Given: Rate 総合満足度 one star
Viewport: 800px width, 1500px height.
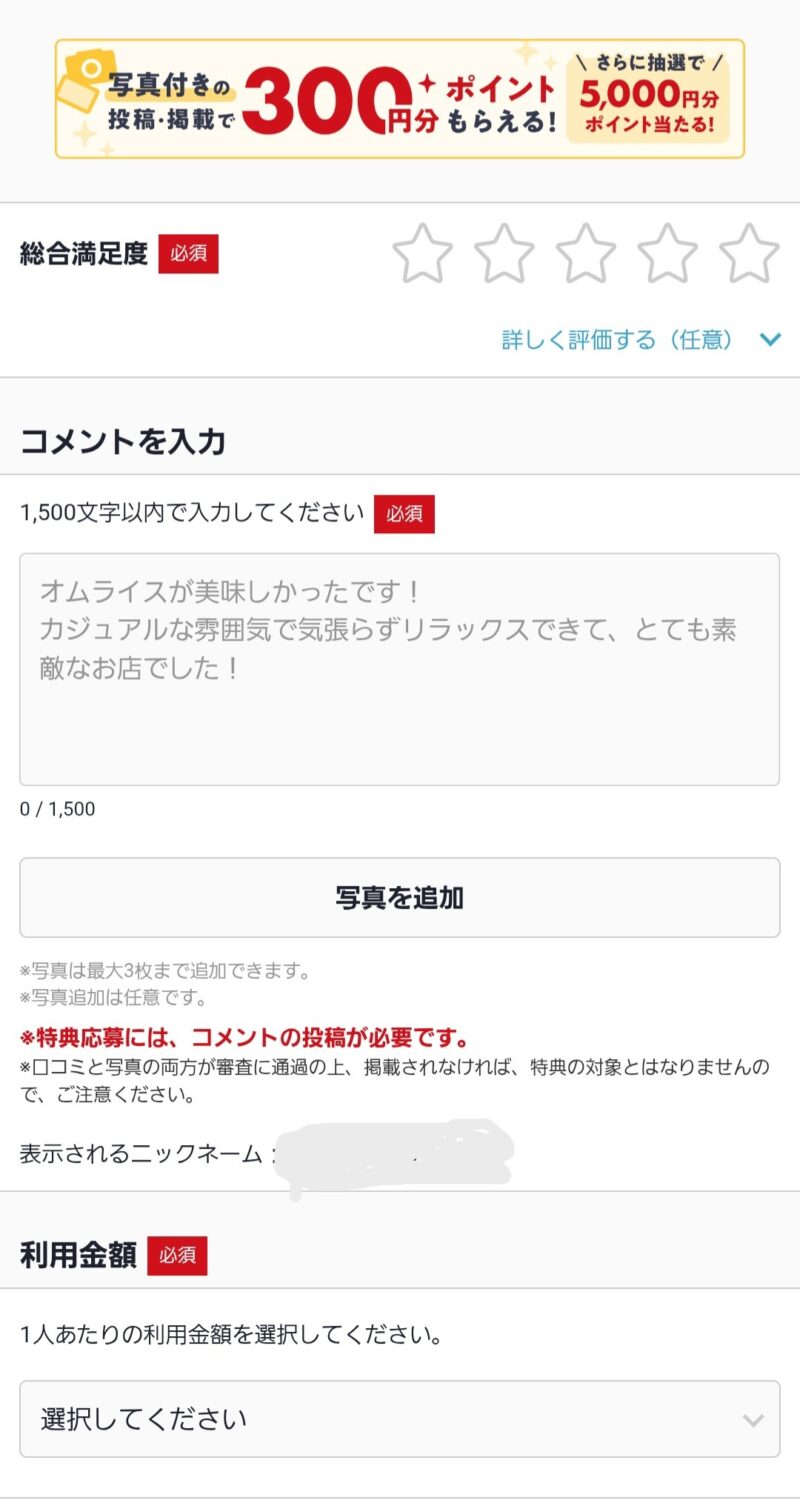Looking at the screenshot, I should (x=422, y=254).
